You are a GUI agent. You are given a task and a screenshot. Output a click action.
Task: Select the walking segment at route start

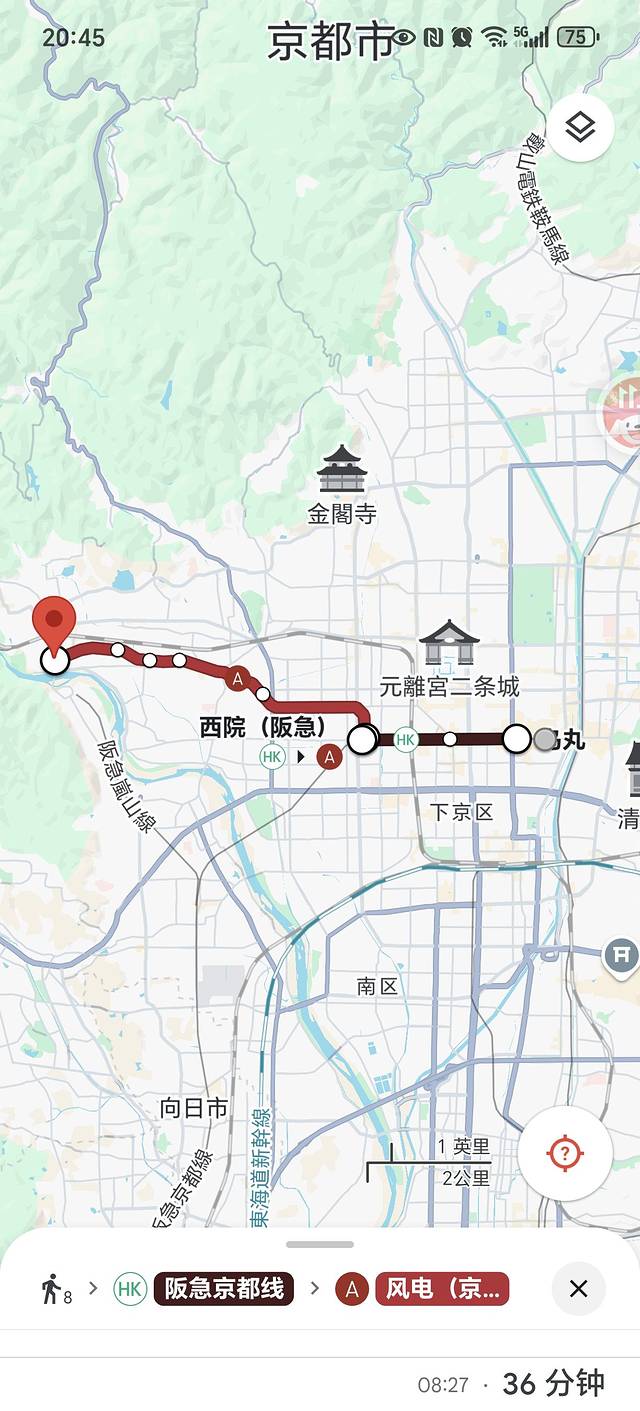54,1289
